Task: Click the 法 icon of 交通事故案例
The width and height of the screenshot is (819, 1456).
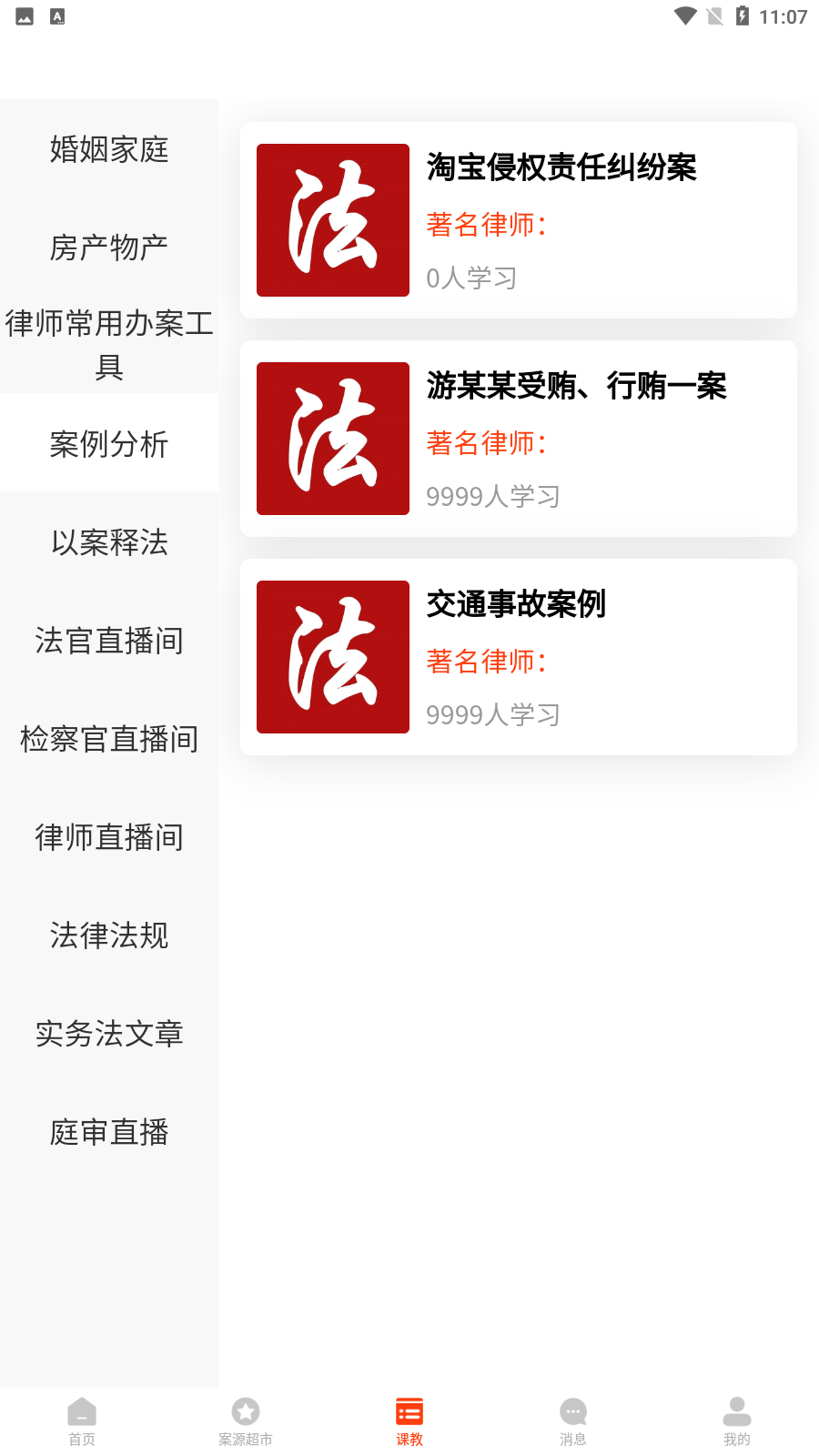Action: (x=332, y=656)
